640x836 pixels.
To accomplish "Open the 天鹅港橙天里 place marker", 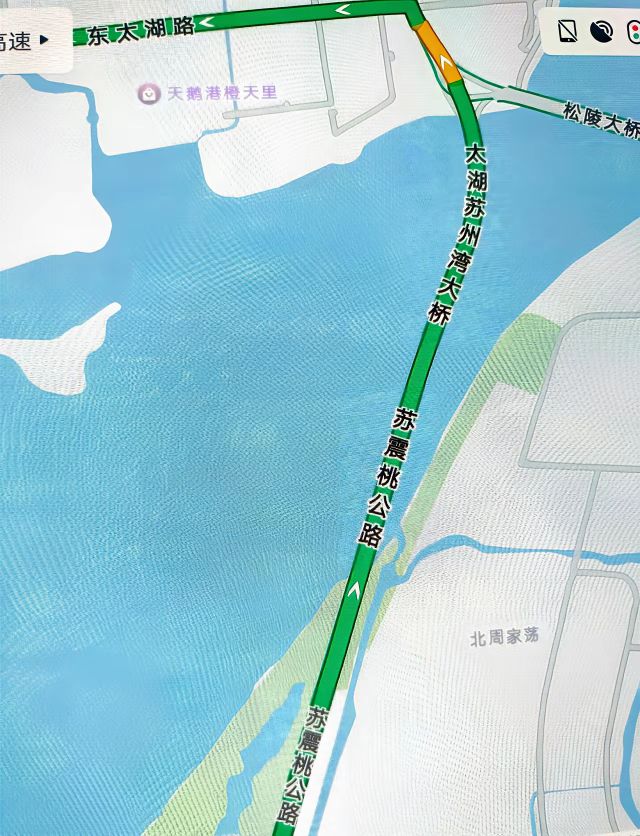I will [x=149, y=93].
